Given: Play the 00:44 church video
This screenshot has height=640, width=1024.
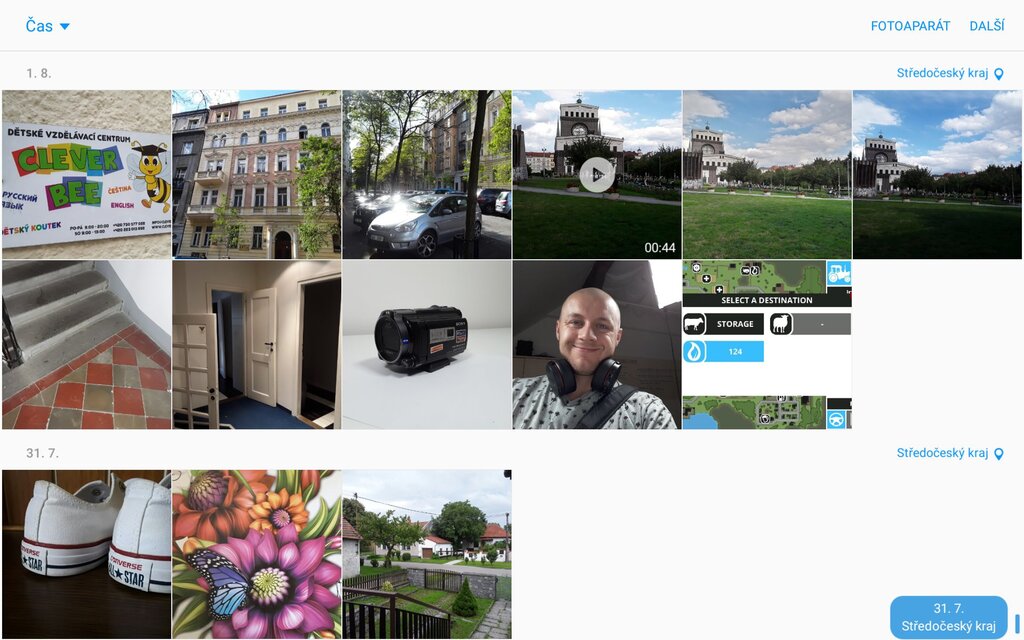Looking at the screenshot, I should click(597, 175).
